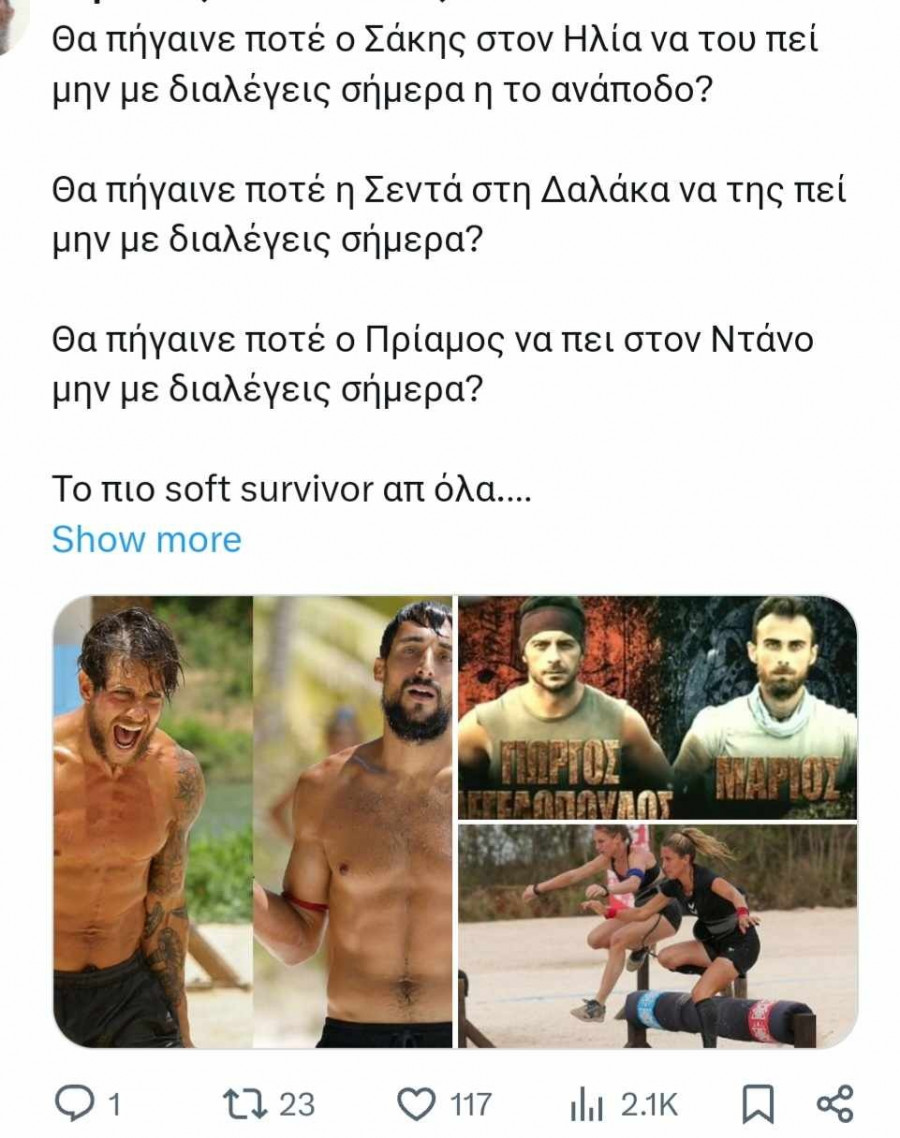Viewport: 900px width, 1138px height.
Task: View tweet analytics with 2.1K views
Action: coord(584,1104)
